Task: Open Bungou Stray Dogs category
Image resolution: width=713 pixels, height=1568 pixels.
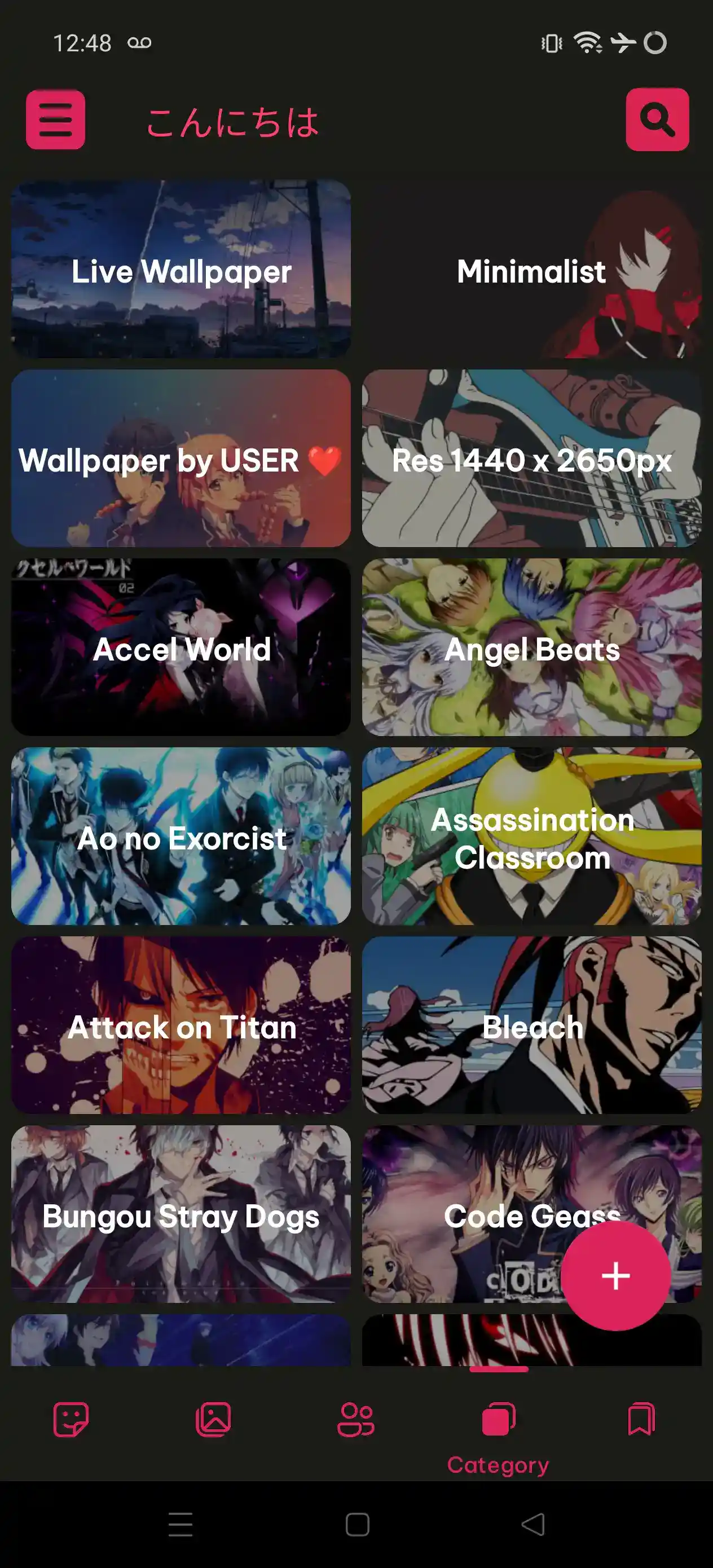Action: click(x=181, y=1214)
